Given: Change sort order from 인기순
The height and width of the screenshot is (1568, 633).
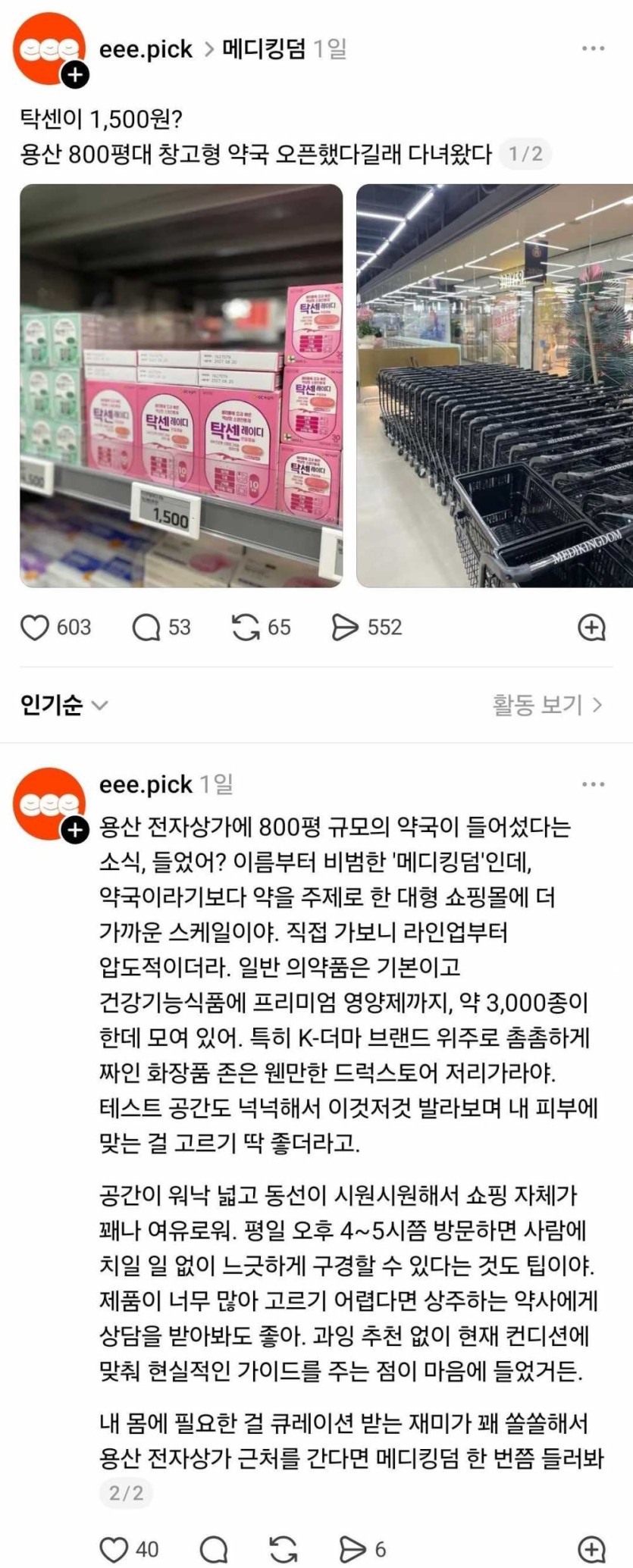Looking at the screenshot, I should click(x=64, y=706).
